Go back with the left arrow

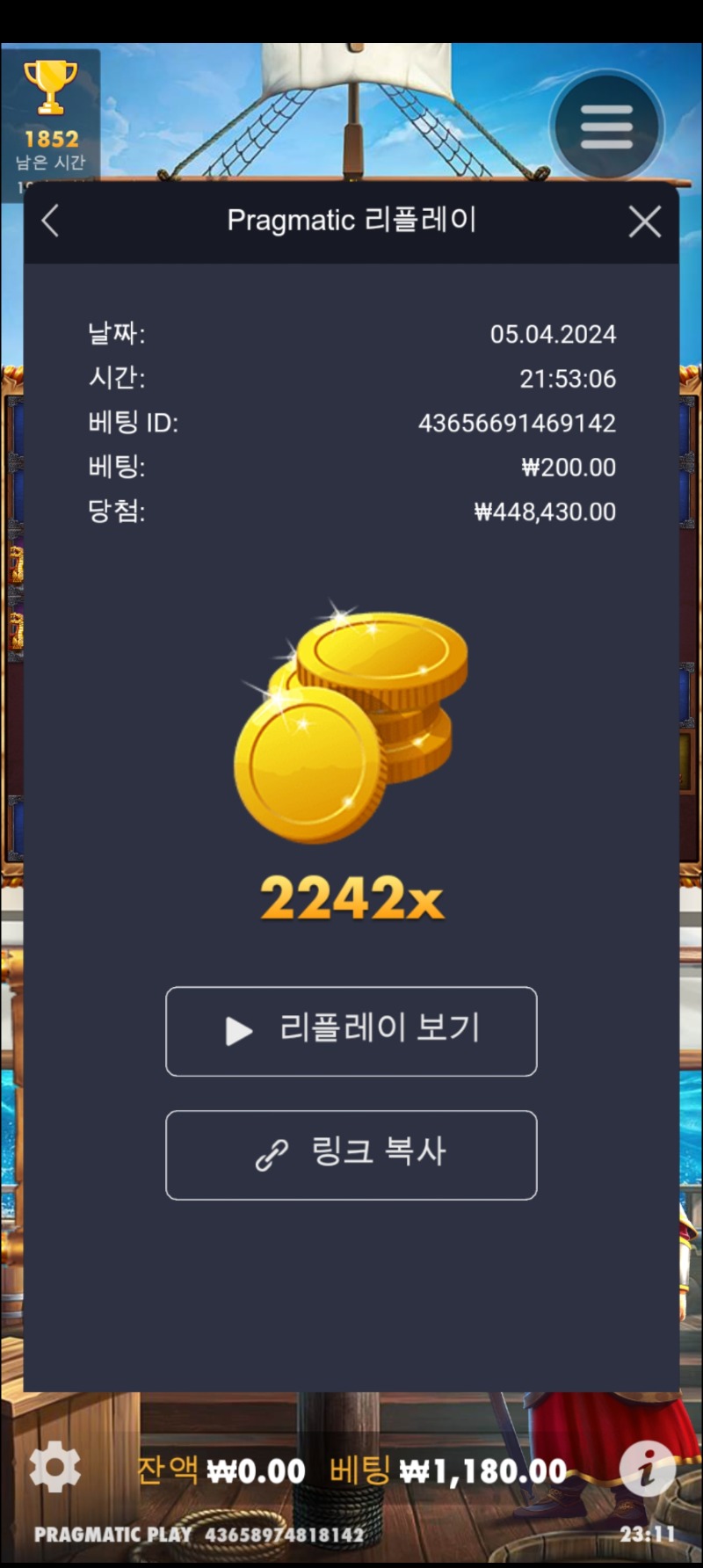pyautogui.click(x=50, y=221)
